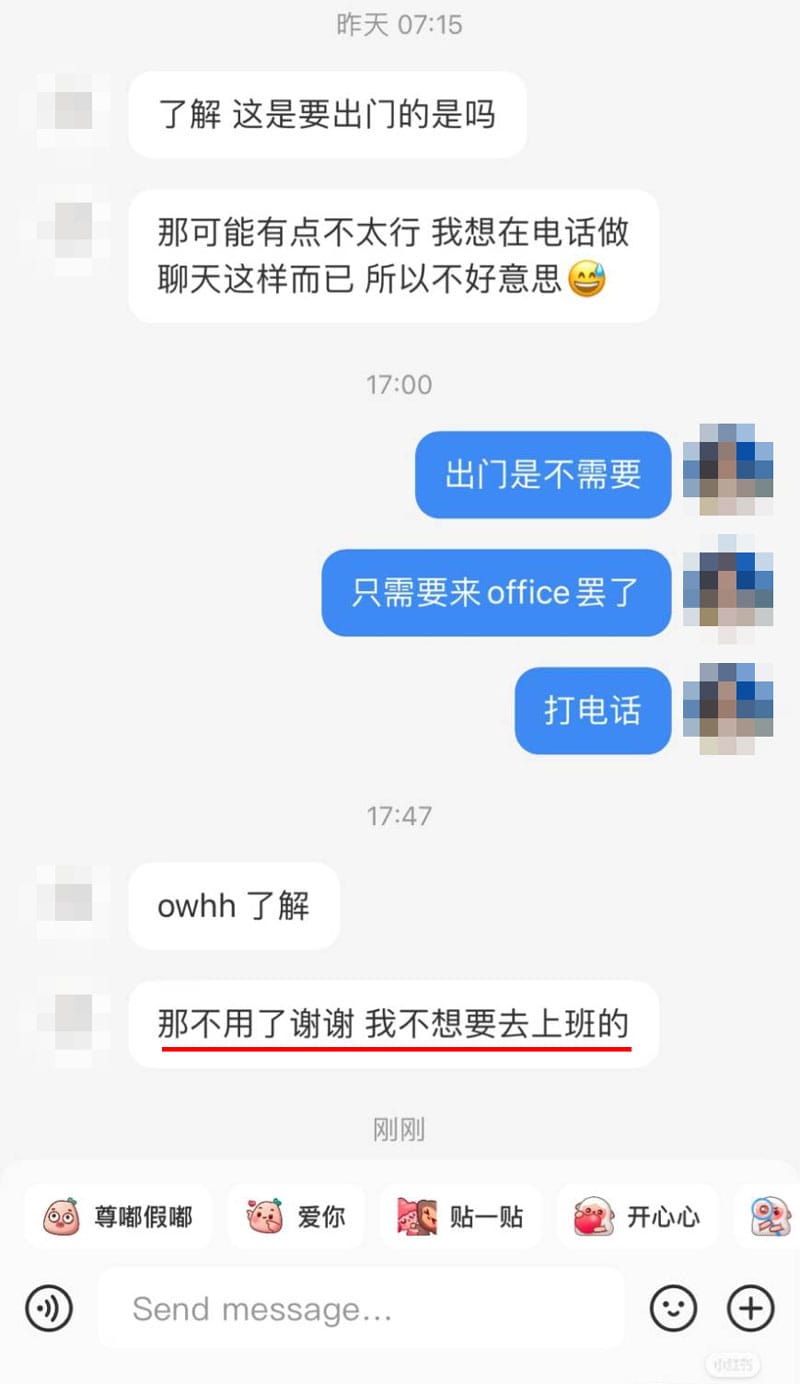Screen dimensions: 800x1384
Task: Open the emoji picker
Action: tap(673, 1308)
